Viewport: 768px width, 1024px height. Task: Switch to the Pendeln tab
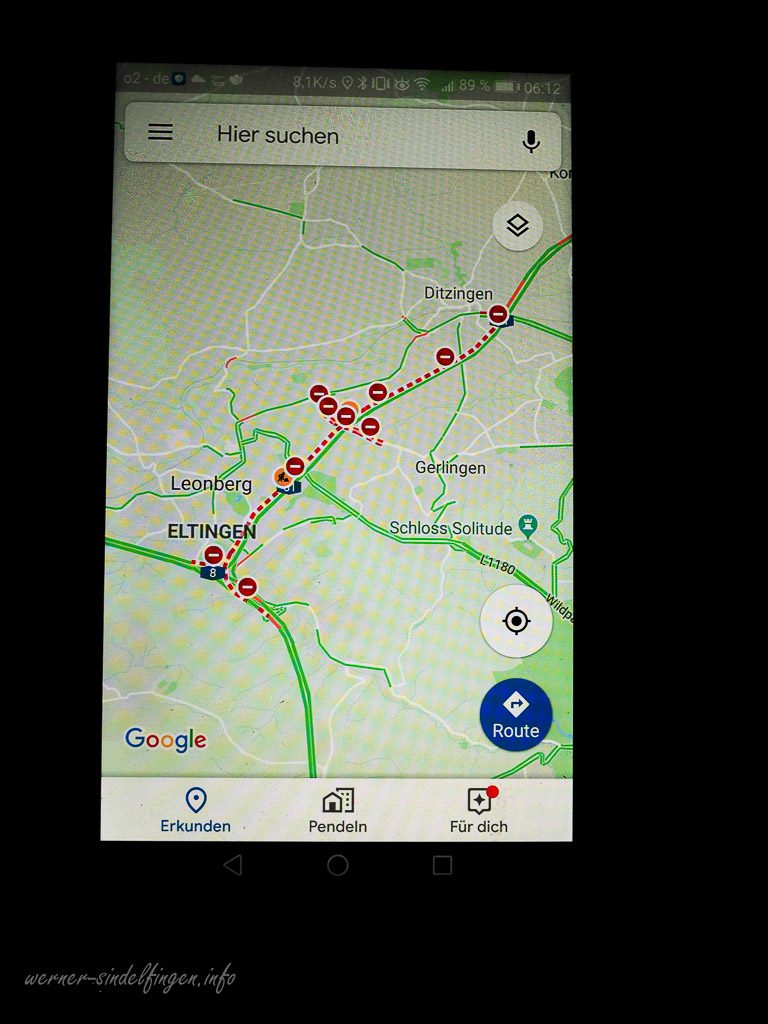[338, 810]
